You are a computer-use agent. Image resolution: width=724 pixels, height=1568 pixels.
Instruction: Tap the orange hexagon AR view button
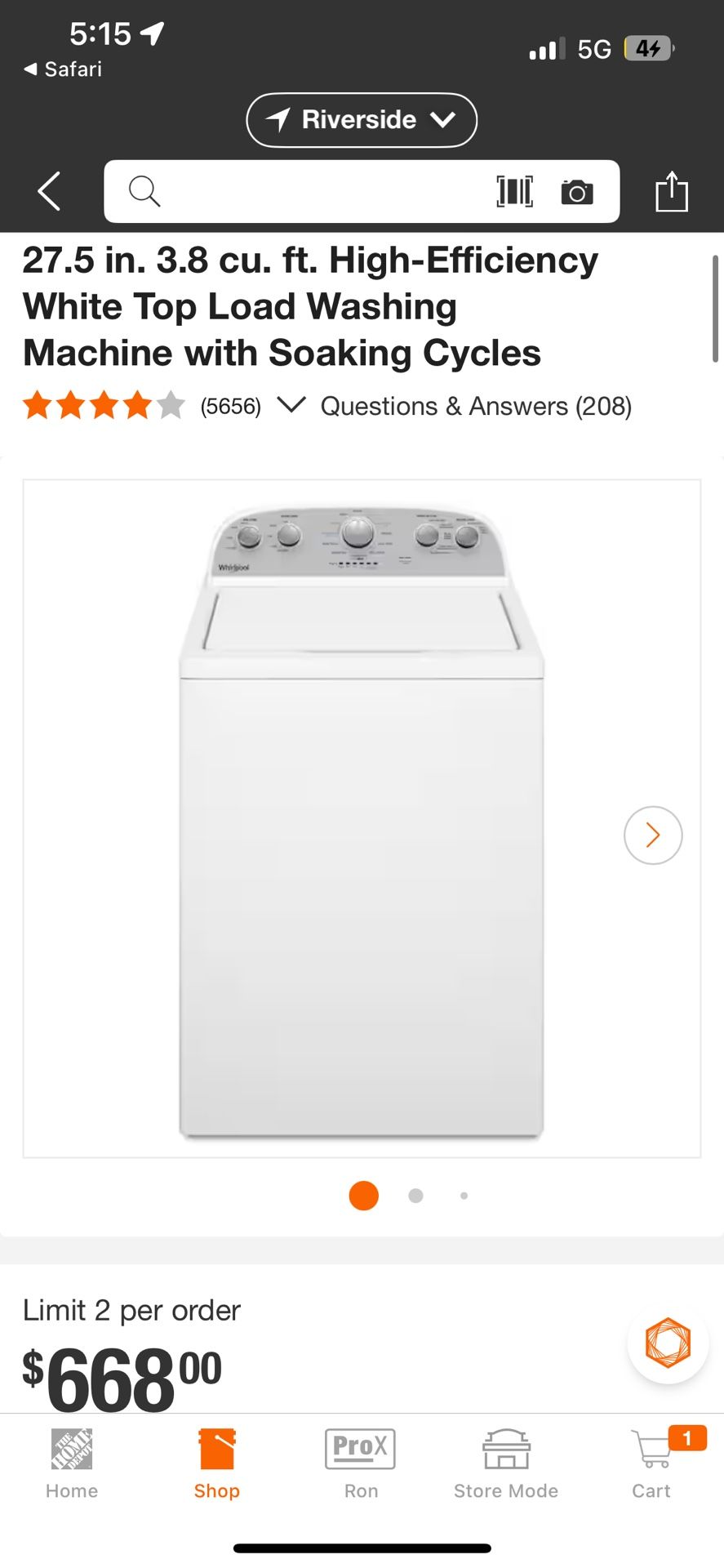pyautogui.click(x=668, y=1342)
